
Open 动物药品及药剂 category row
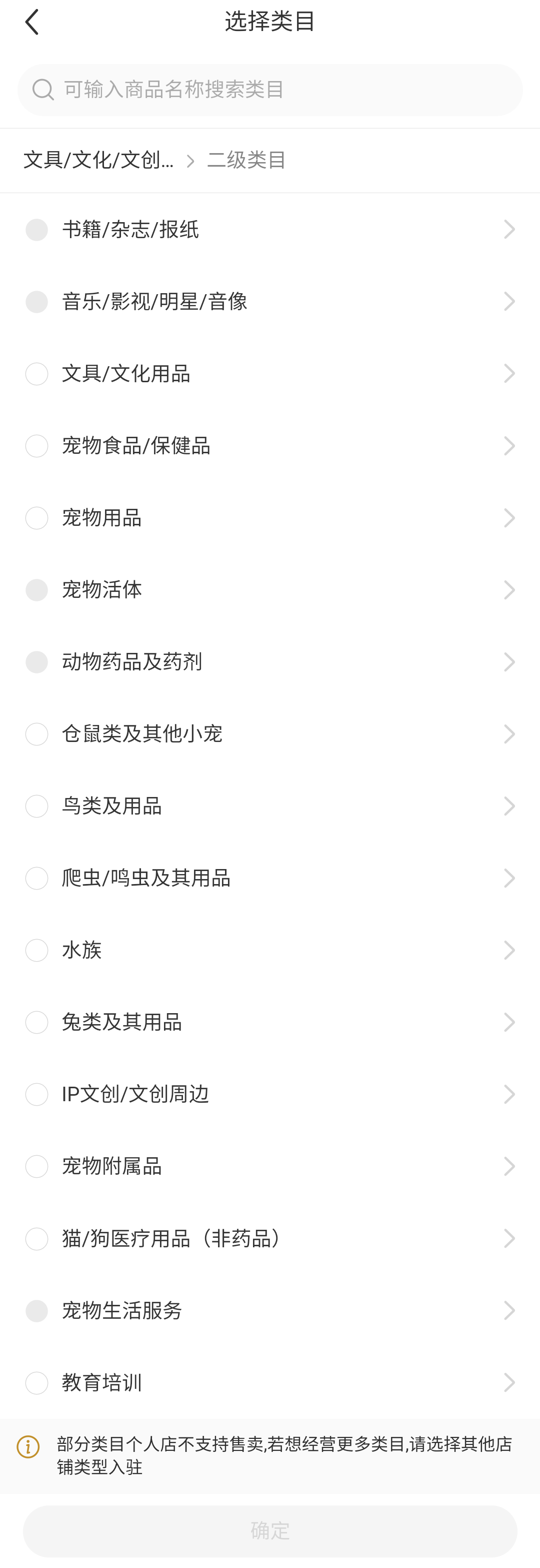point(270,661)
